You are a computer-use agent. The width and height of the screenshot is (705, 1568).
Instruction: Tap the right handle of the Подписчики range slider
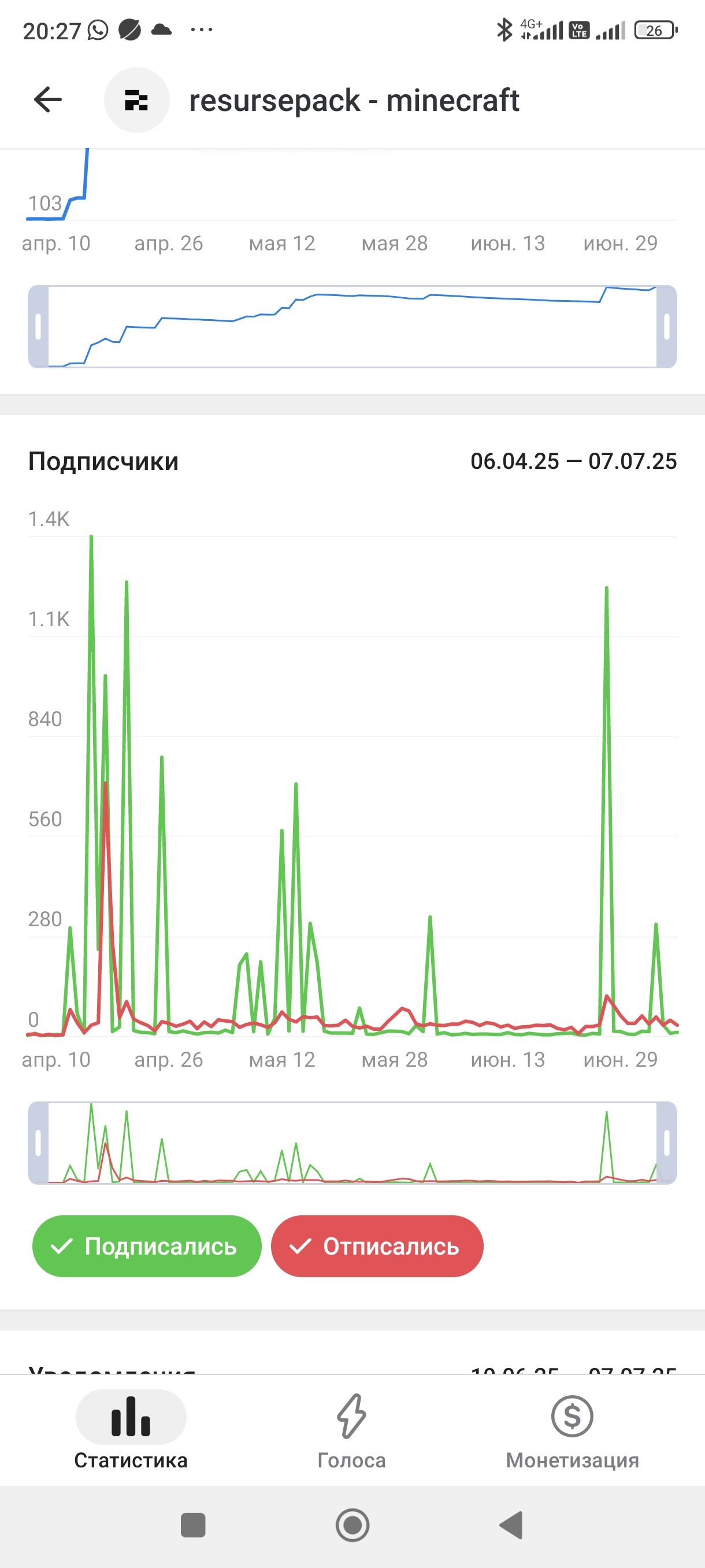pos(667,1142)
